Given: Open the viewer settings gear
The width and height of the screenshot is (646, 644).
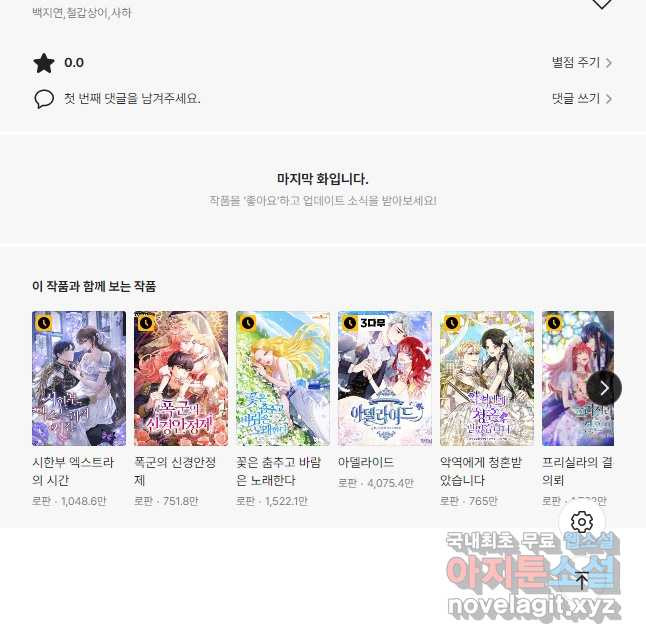Looking at the screenshot, I should pyautogui.click(x=583, y=522).
